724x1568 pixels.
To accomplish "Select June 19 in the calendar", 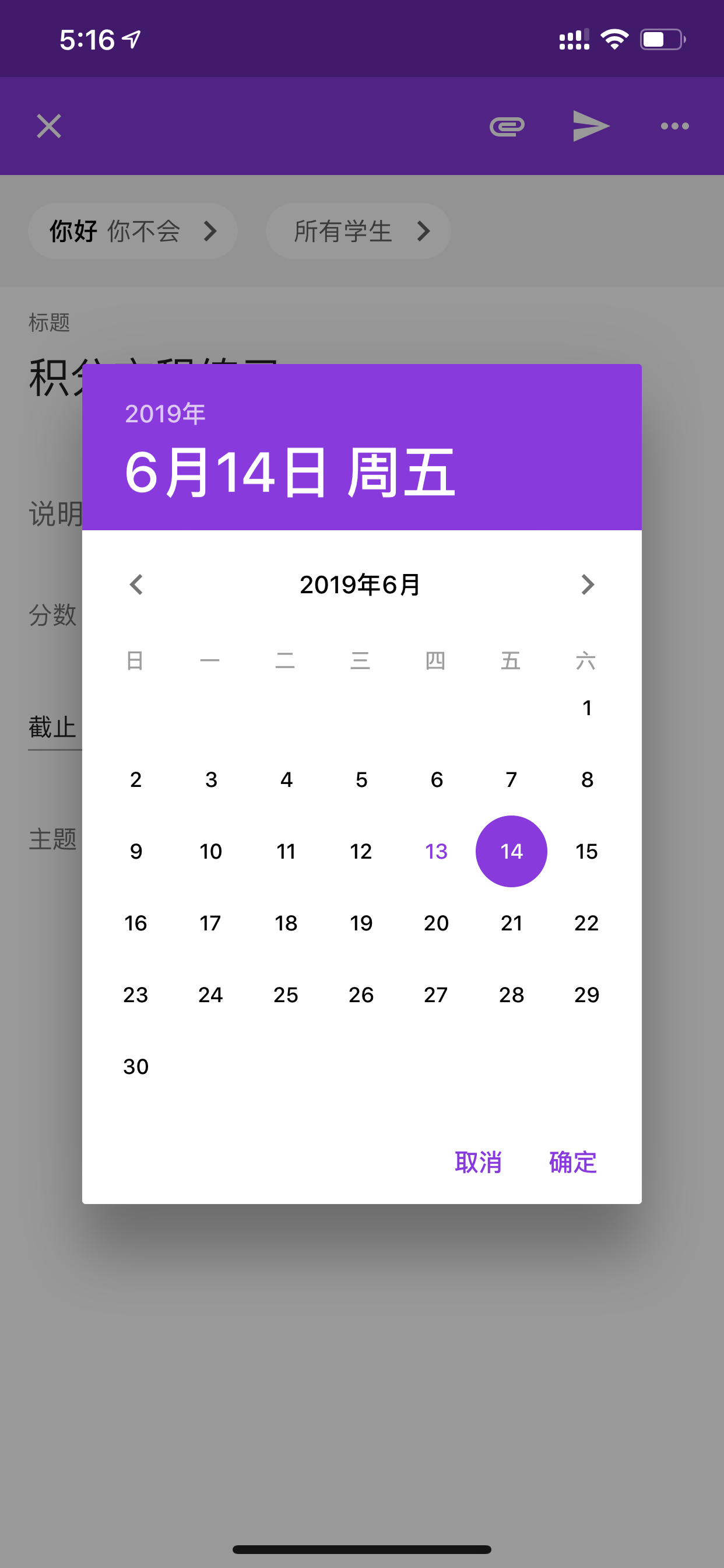I will click(361, 923).
